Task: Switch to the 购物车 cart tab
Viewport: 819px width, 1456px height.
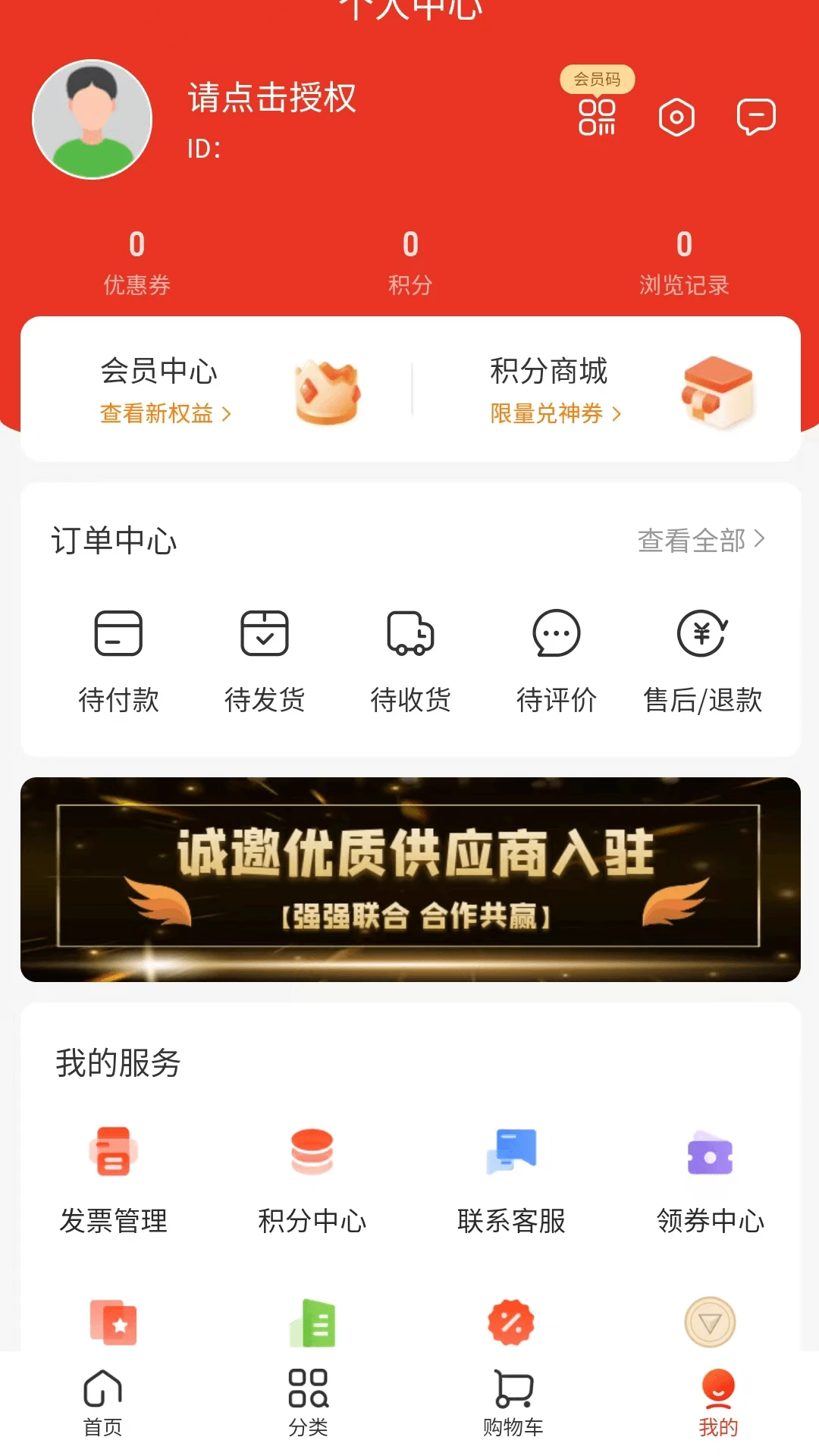Action: tap(513, 1403)
